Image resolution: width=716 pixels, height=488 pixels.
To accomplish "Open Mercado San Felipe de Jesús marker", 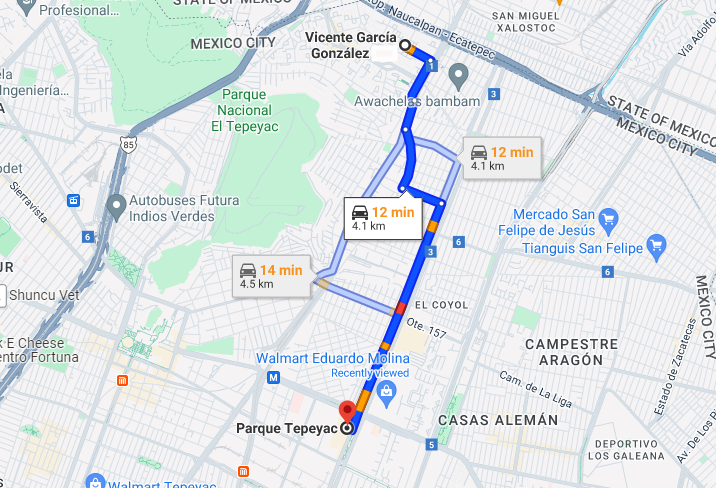I will [608, 220].
